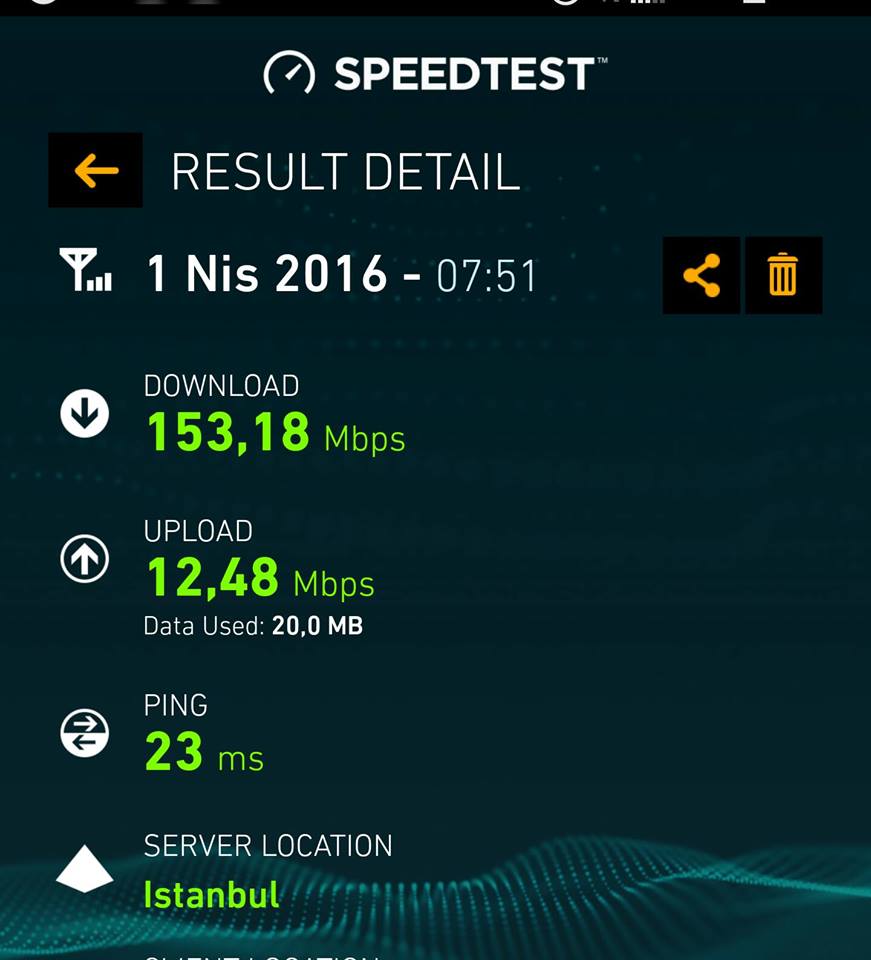Share this speed test result

[701, 275]
